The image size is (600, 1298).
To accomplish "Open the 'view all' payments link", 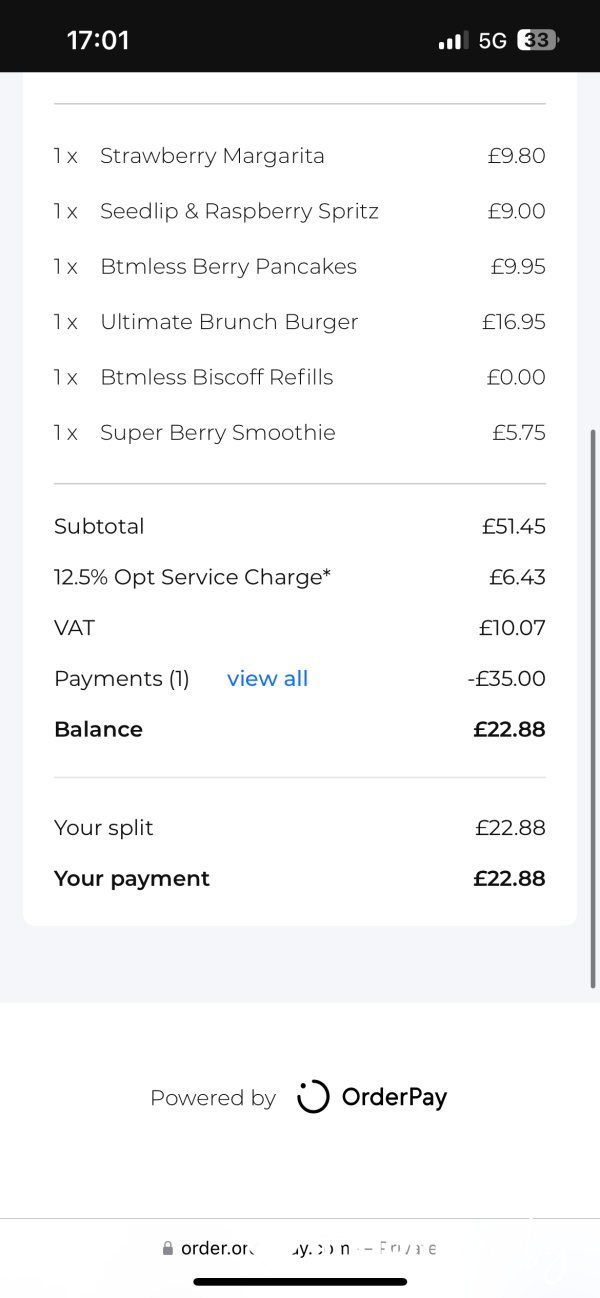I will [267, 679].
